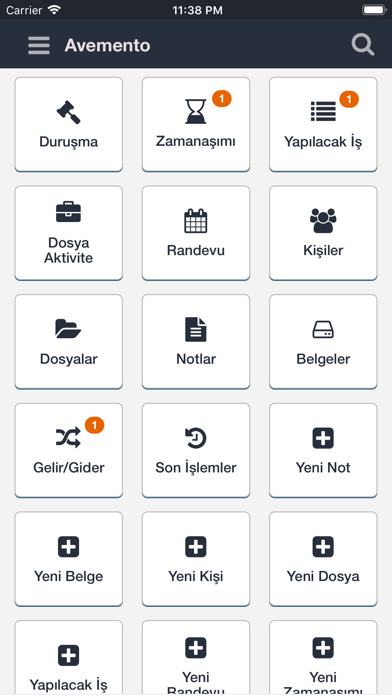The height and width of the screenshot is (696, 392).
Task: Open the Kişiler tile
Action: 323,233
